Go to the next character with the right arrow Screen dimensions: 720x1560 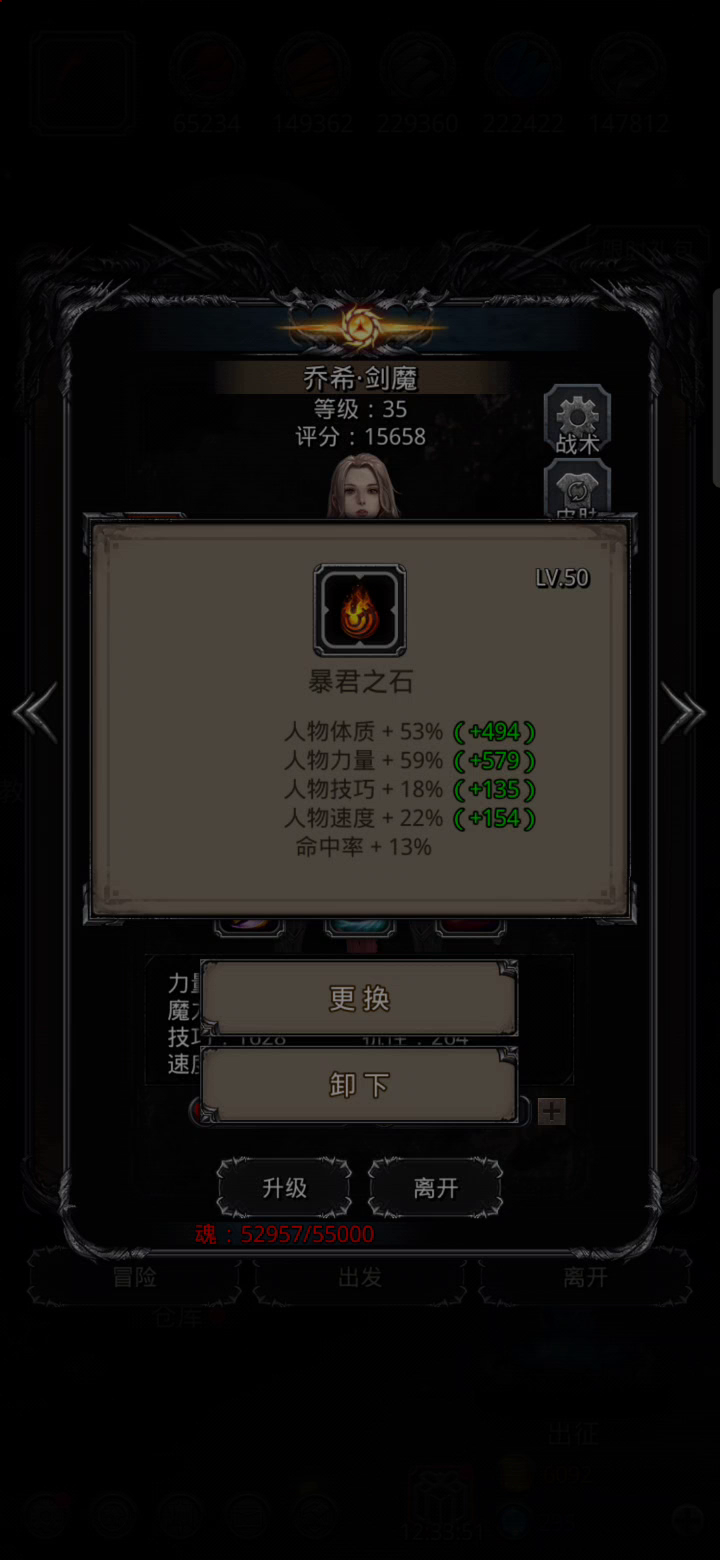684,713
